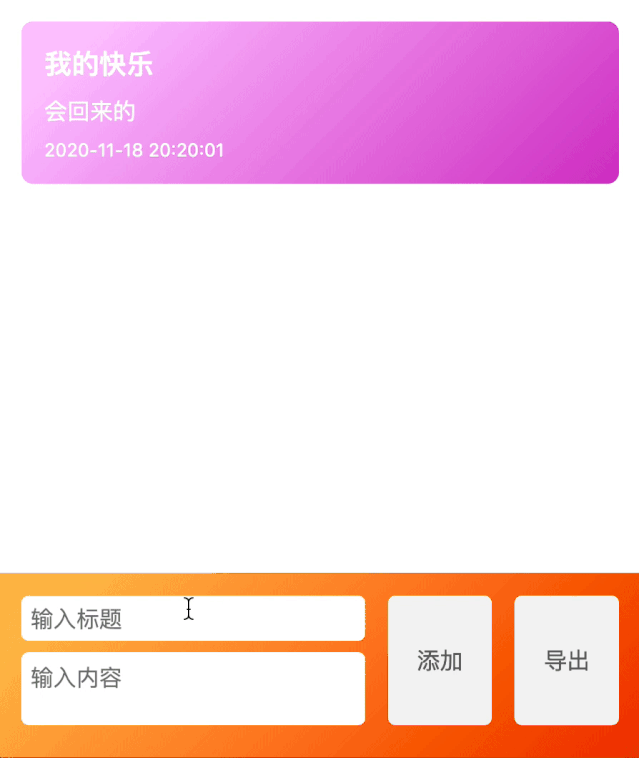Tap the 输入内容 content field
Screen dimensions: 639x758
pyautogui.click(x=192, y=688)
